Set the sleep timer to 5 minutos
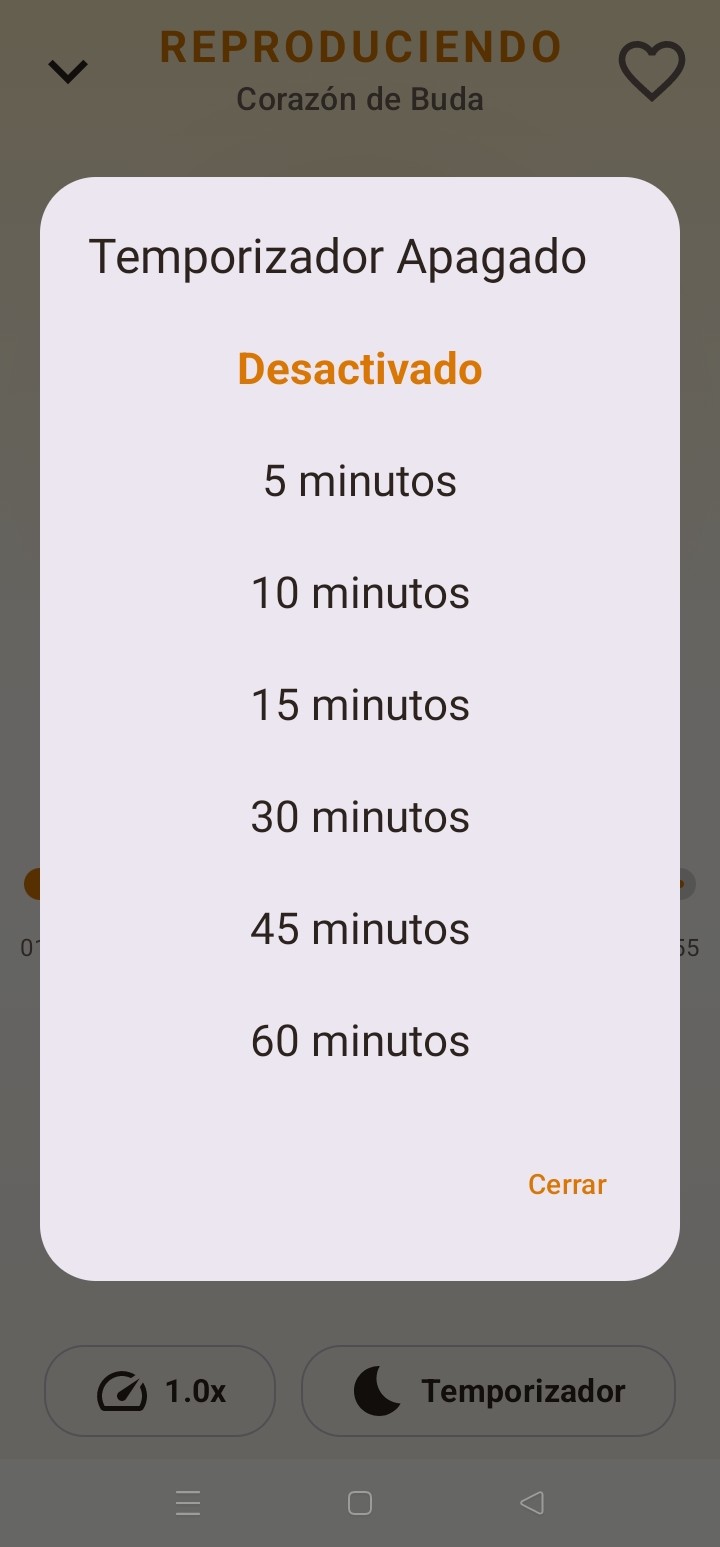 360,481
